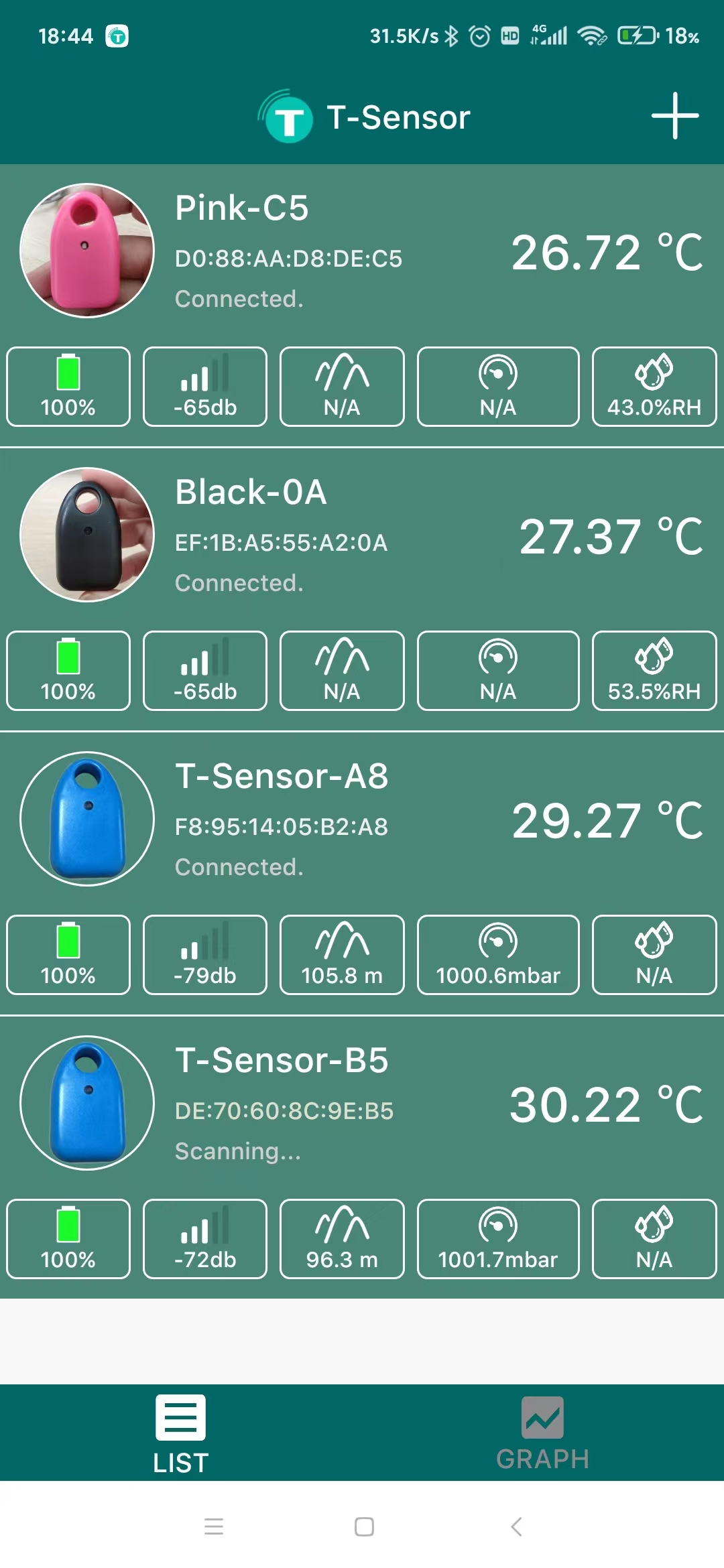Viewport: 724px width, 1568px height.
Task: Open recent apps from navigation bar
Action: point(214,1526)
